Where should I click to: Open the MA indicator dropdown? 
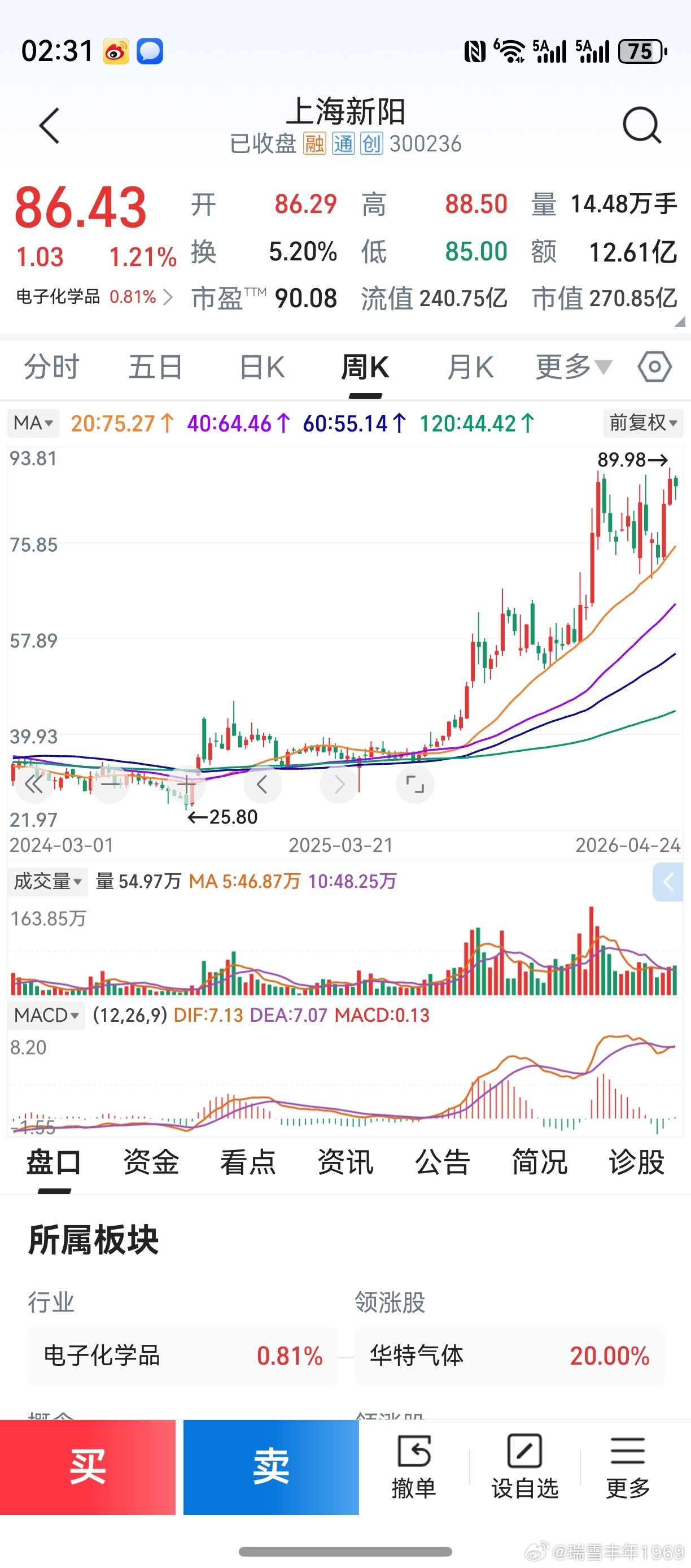tap(32, 423)
